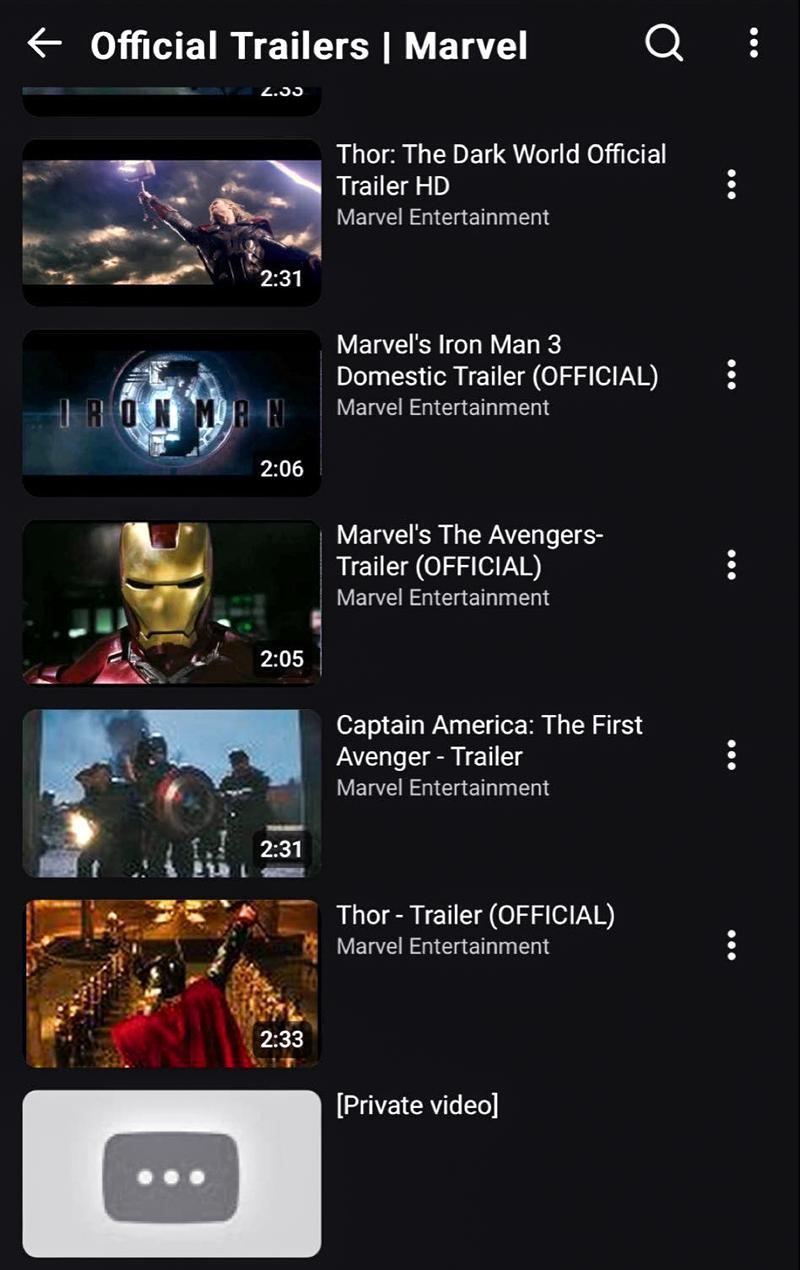Click the back arrow to leave playlist
The height and width of the screenshot is (1270, 800).
[44, 45]
